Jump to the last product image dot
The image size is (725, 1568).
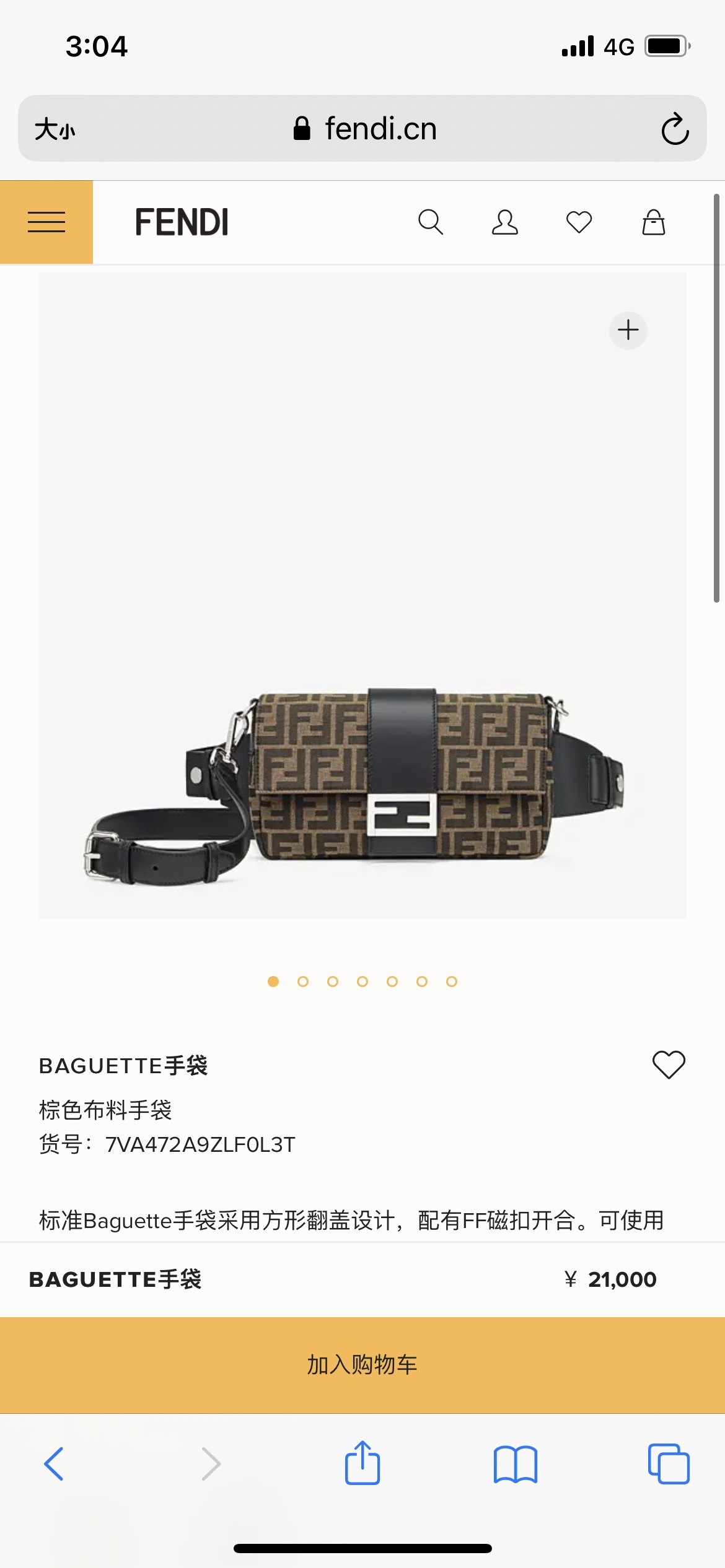pyautogui.click(x=452, y=982)
